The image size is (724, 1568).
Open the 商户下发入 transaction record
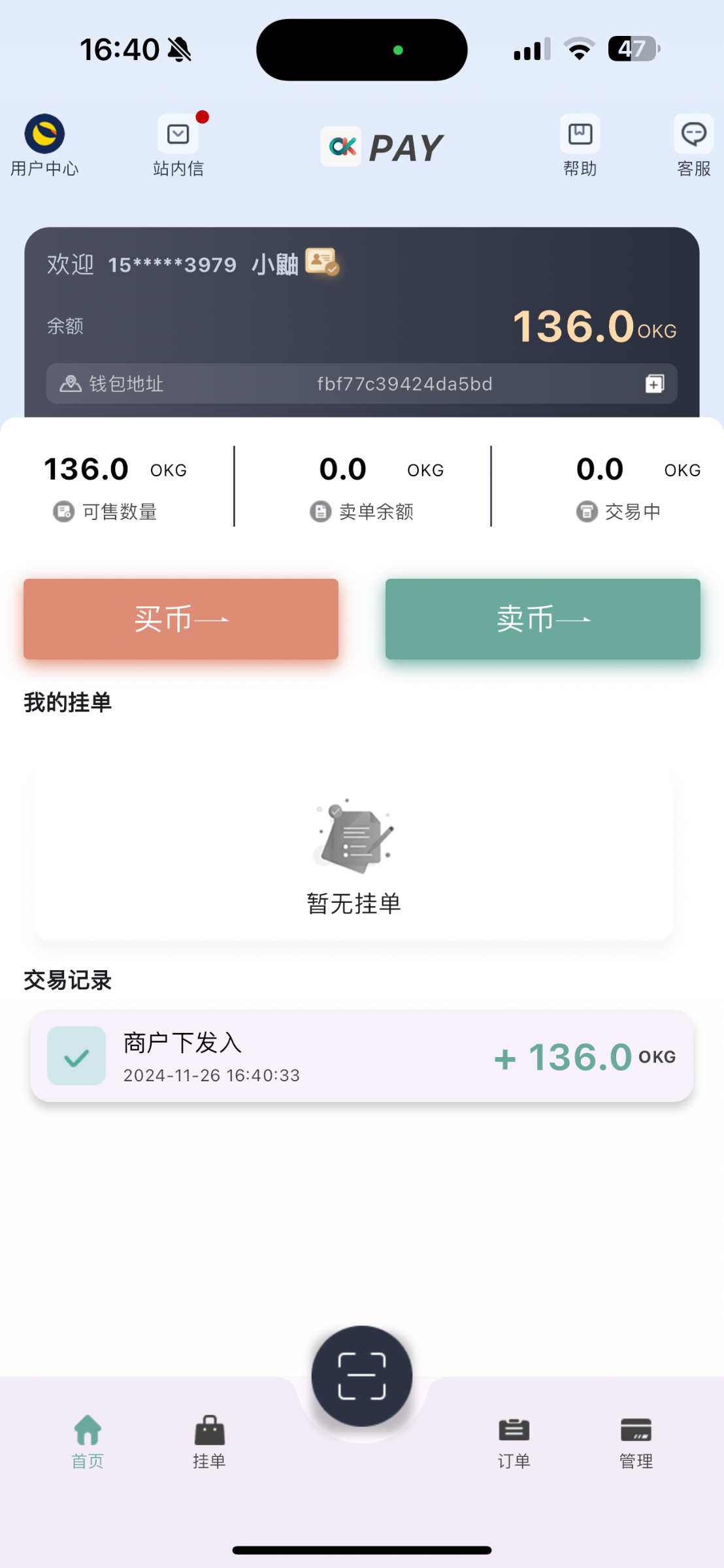point(361,1056)
